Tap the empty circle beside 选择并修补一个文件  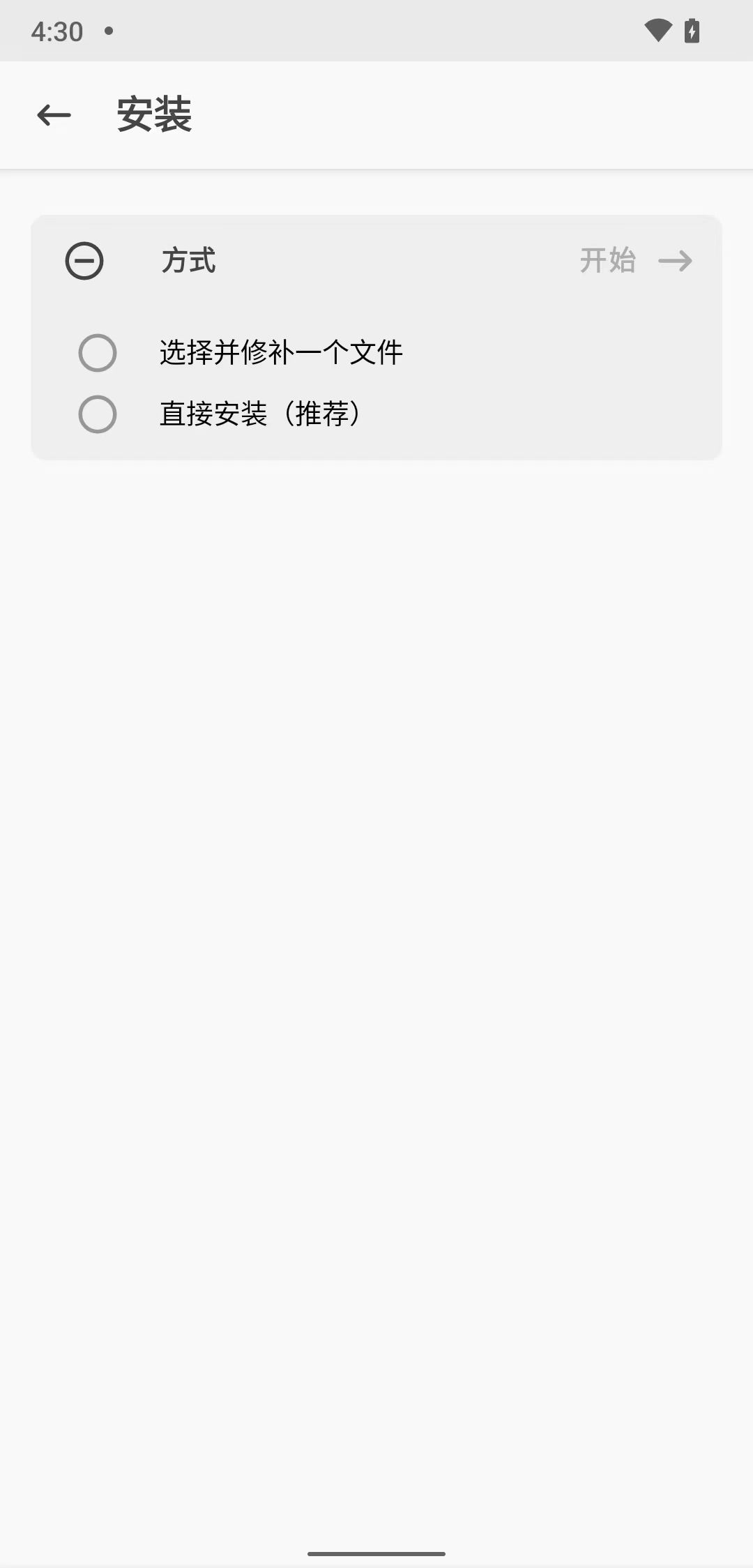98,353
